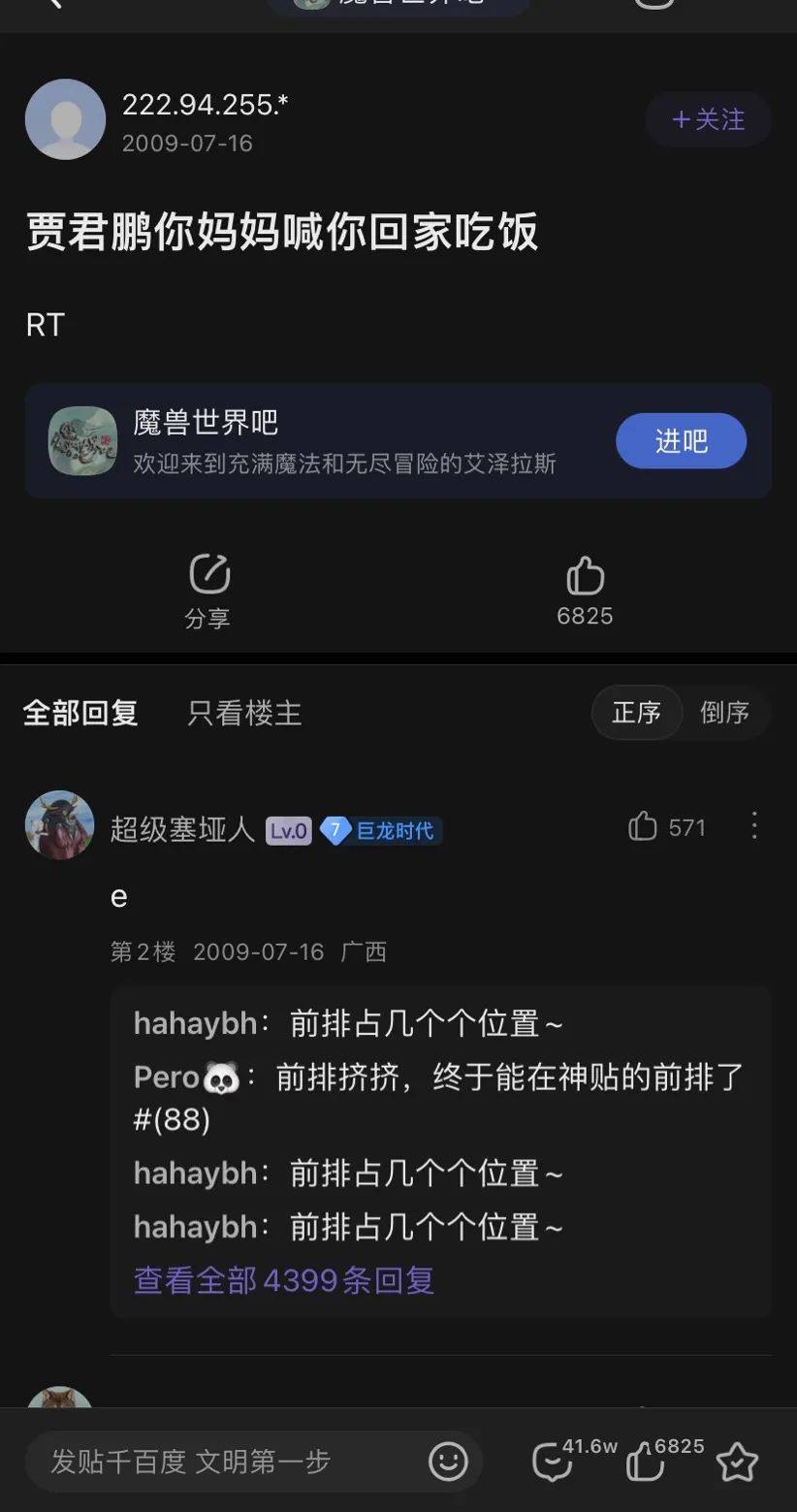Like 超级塞垭人's reply

point(644,827)
